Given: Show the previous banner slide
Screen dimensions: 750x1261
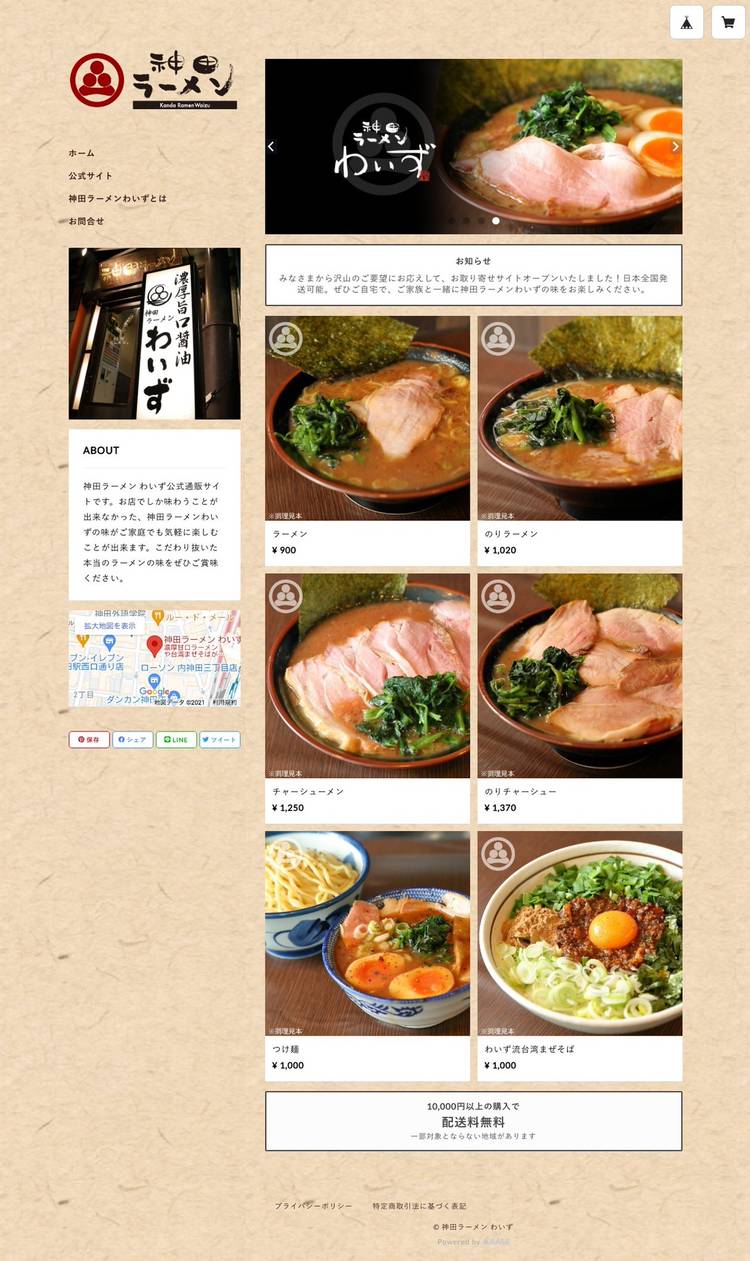Looking at the screenshot, I should click(271, 146).
